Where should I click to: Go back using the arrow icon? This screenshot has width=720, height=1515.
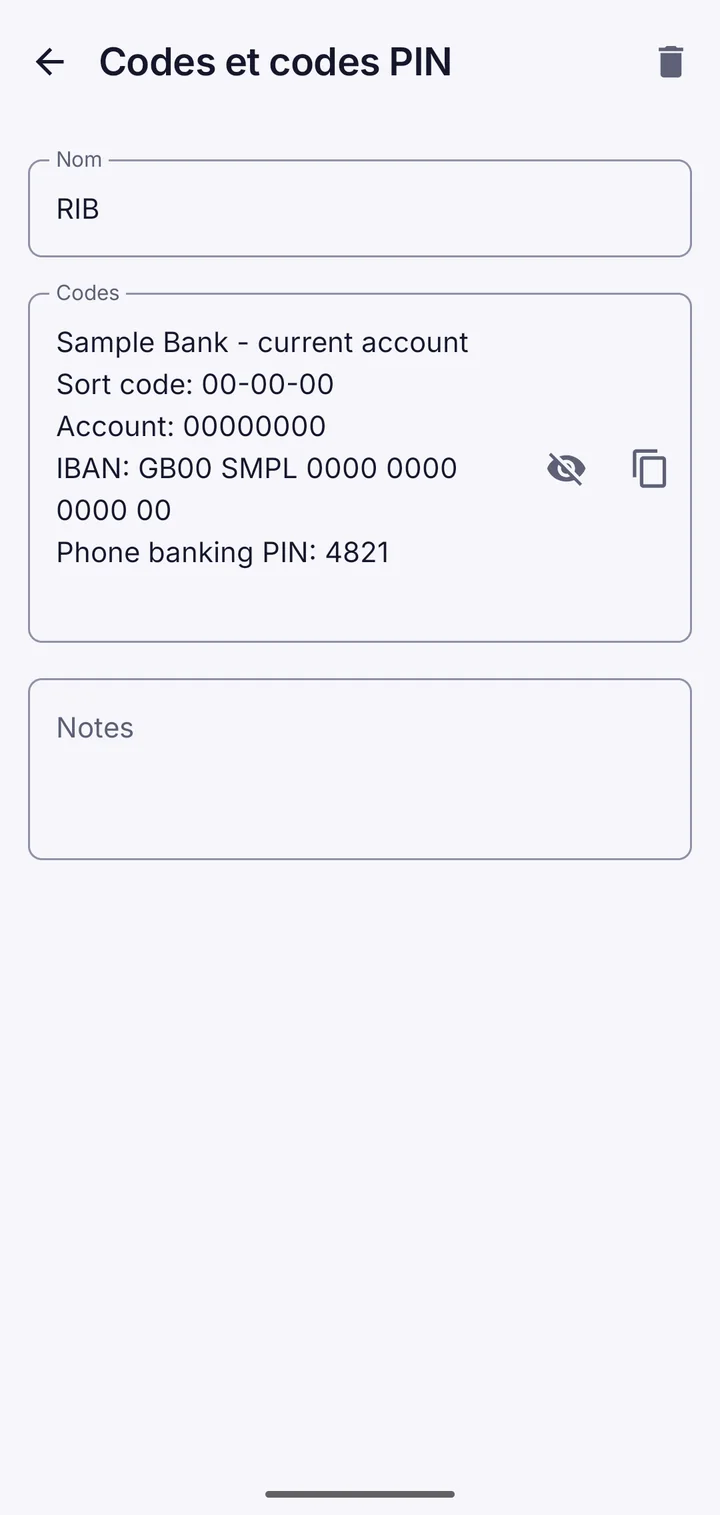tap(49, 62)
